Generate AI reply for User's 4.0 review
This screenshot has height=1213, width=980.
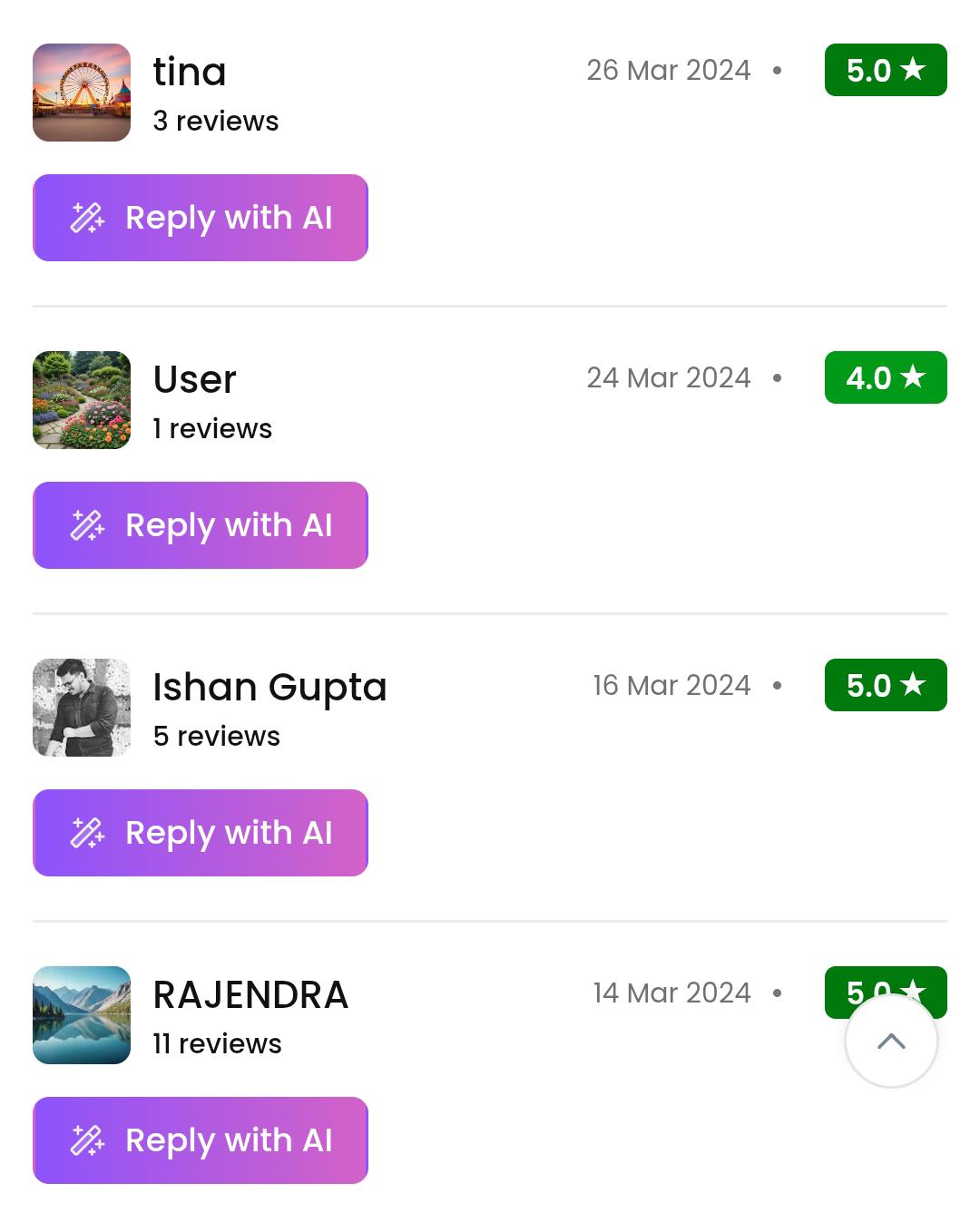(201, 525)
